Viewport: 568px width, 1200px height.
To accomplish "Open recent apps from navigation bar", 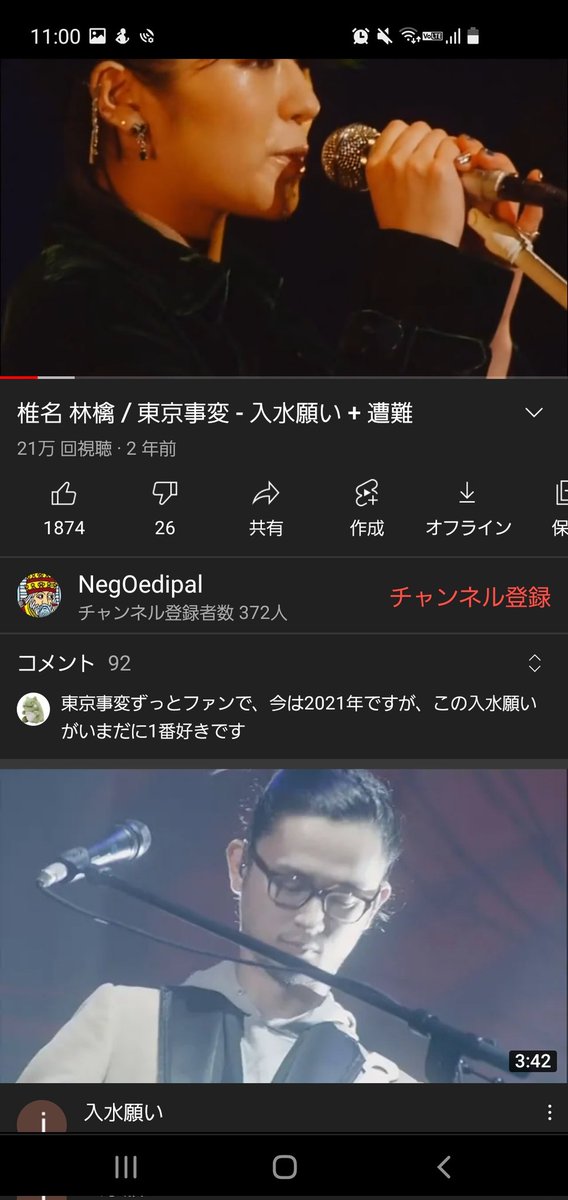I will click(125, 1166).
